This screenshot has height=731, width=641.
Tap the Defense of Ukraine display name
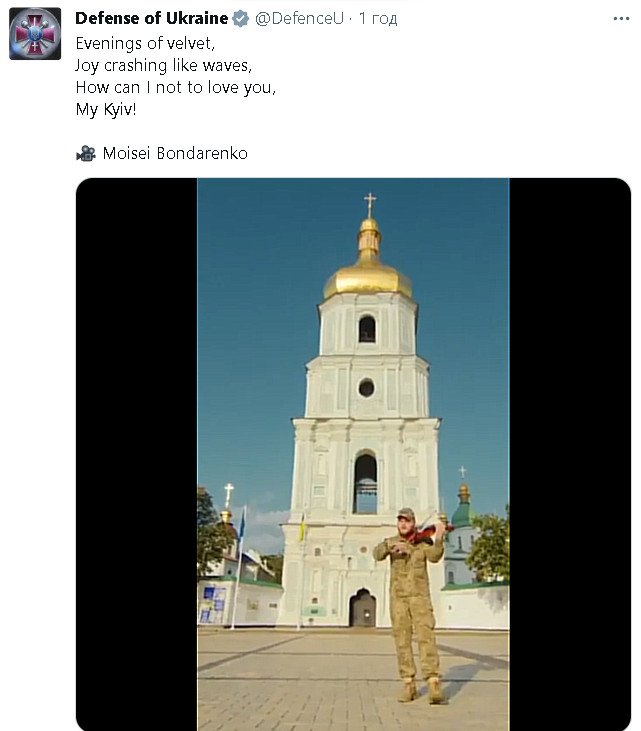(x=151, y=18)
